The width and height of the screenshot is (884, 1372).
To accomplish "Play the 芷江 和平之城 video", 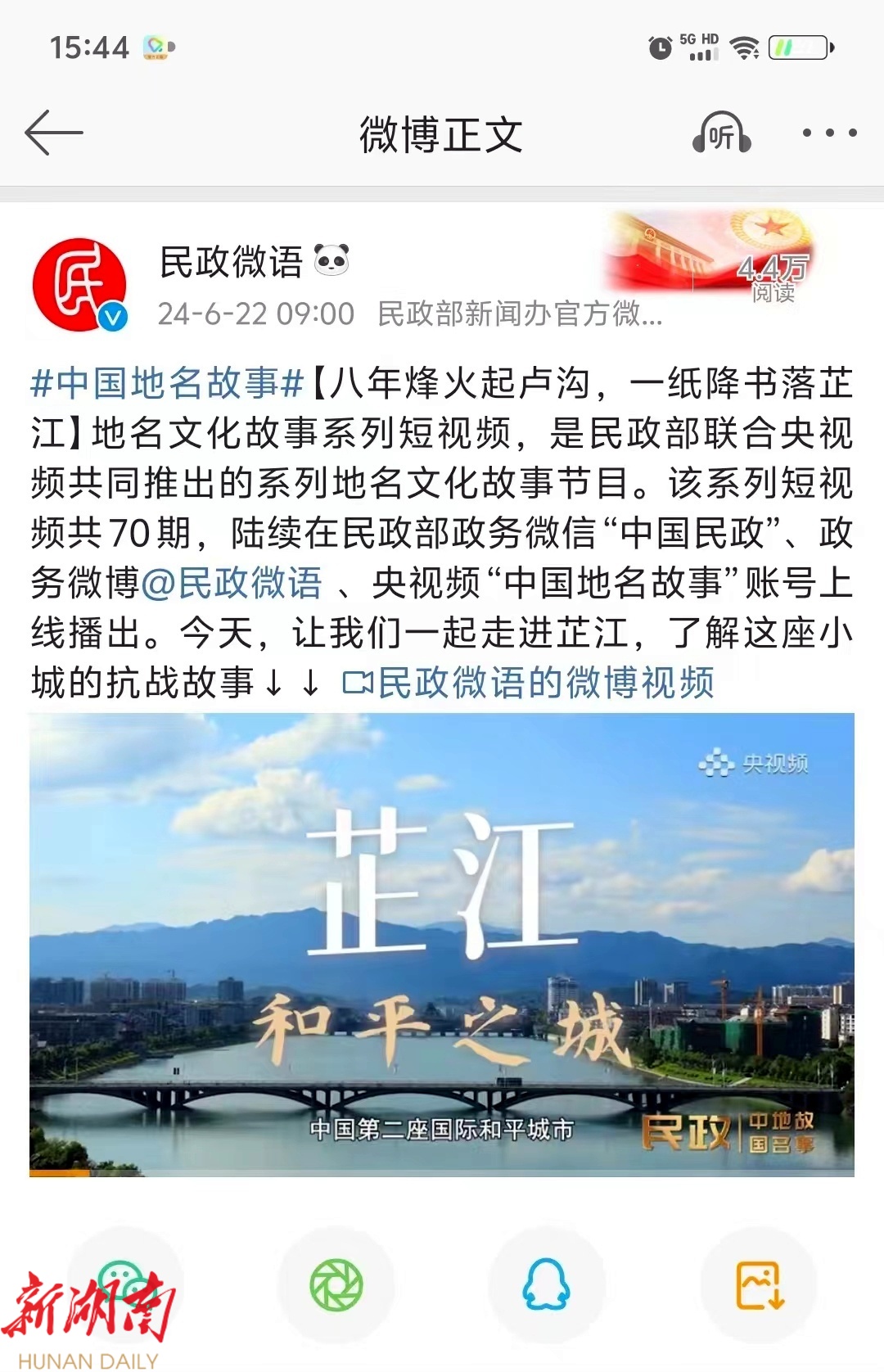I will pyautogui.click(x=442, y=944).
